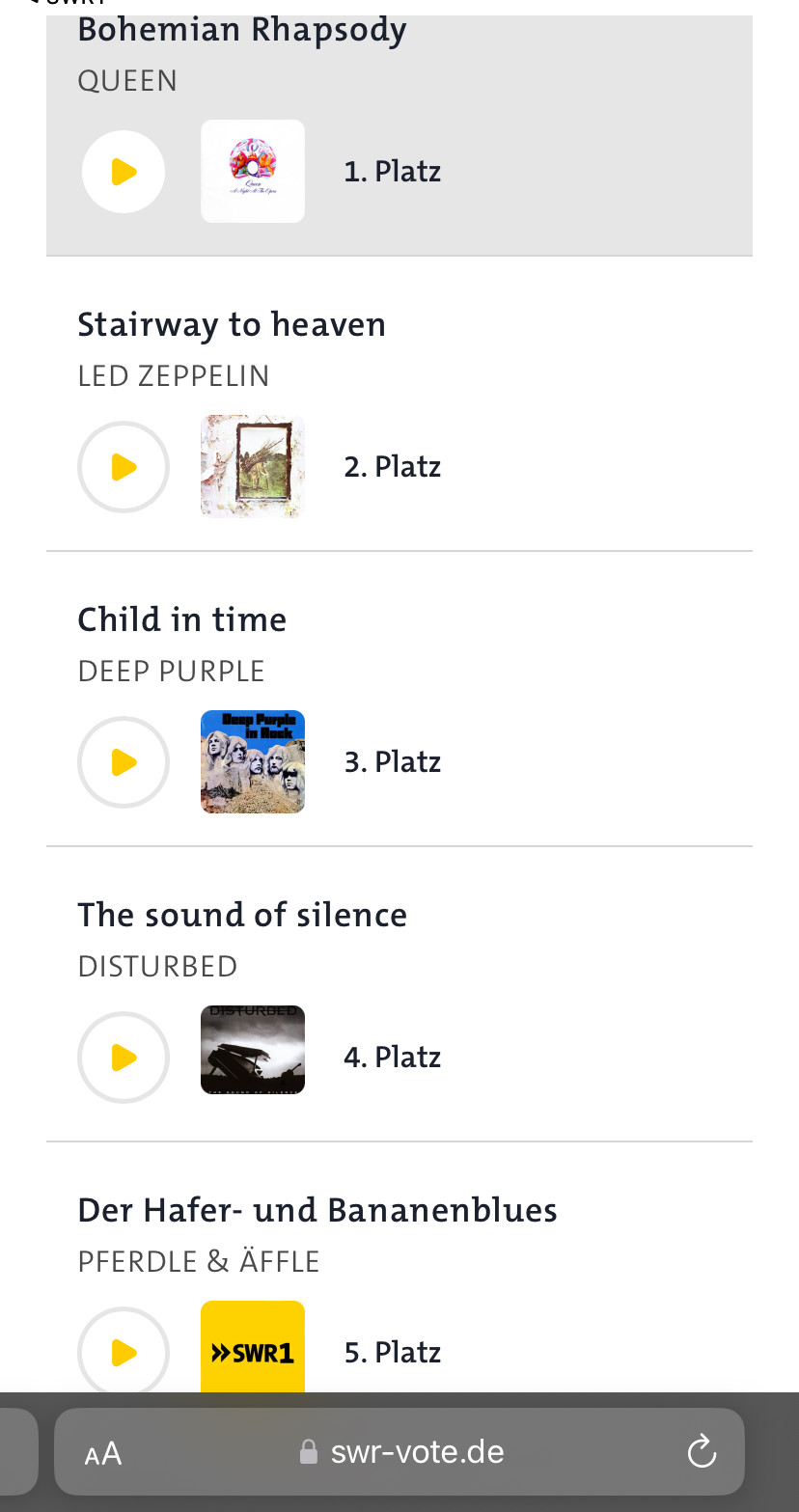Viewport: 799px width, 1512px height.
Task: Play Stairway to heaven by Led Zeppelin
Action: click(x=124, y=467)
